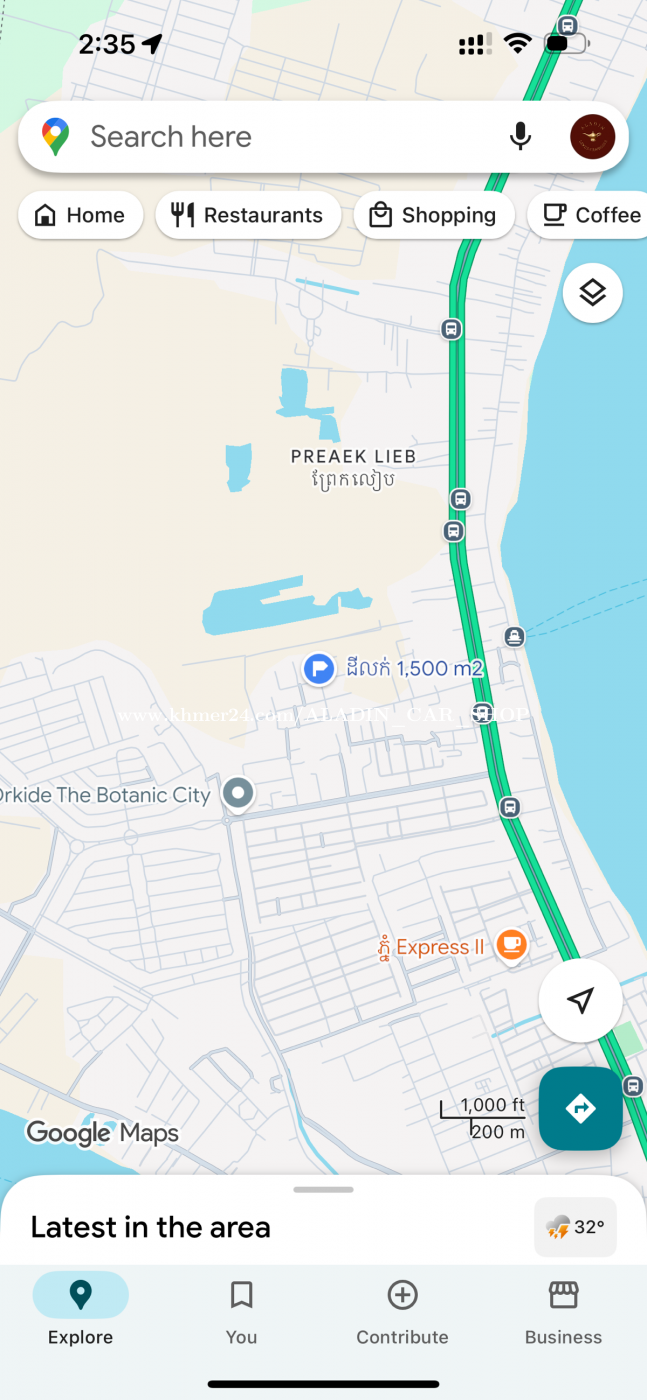Viewport: 647px width, 1400px height.
Task: Show Coffee places nearby
Action: (x=590, y=215)
